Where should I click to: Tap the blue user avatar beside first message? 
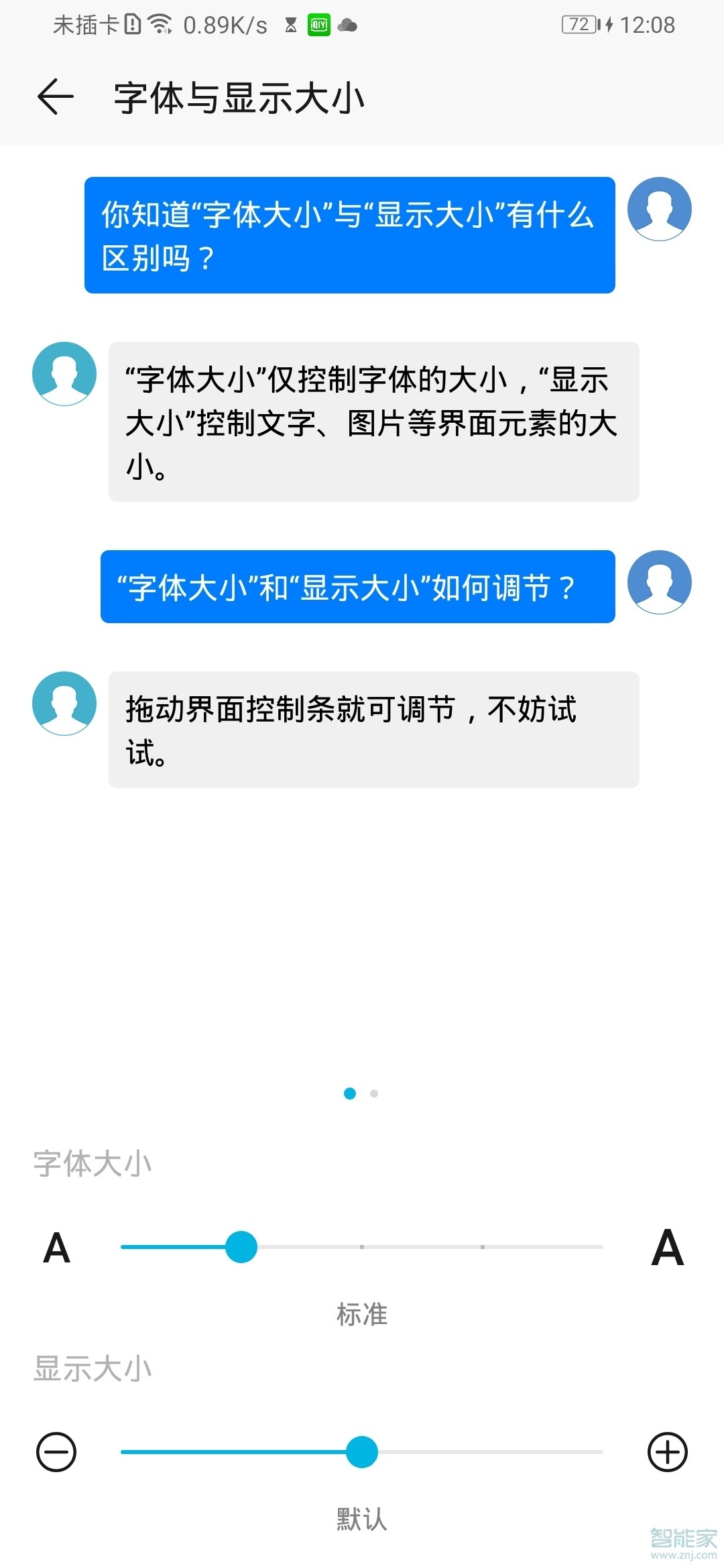click(660, 209)
